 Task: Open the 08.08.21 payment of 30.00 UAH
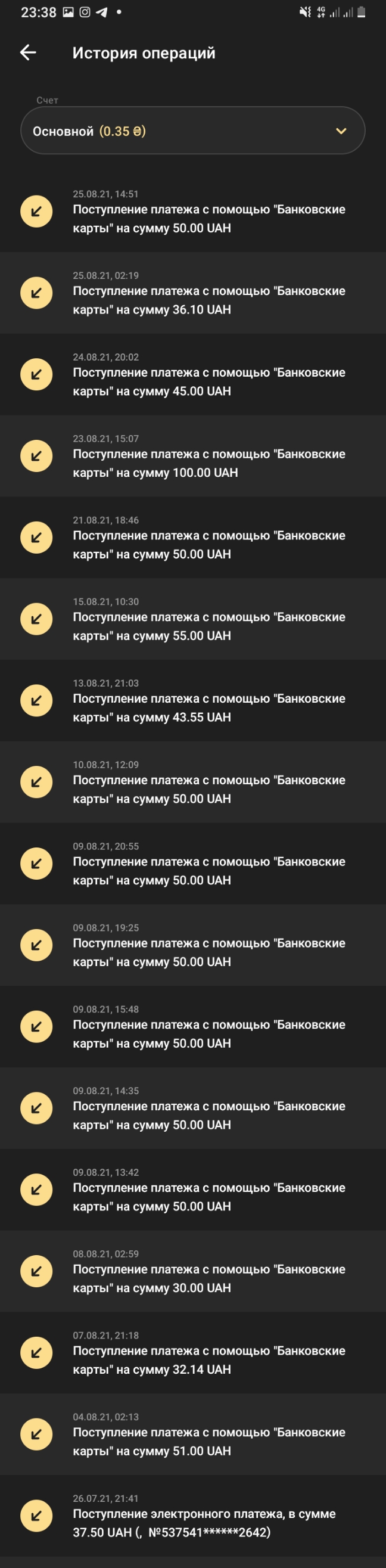(x=192, y=1272)
